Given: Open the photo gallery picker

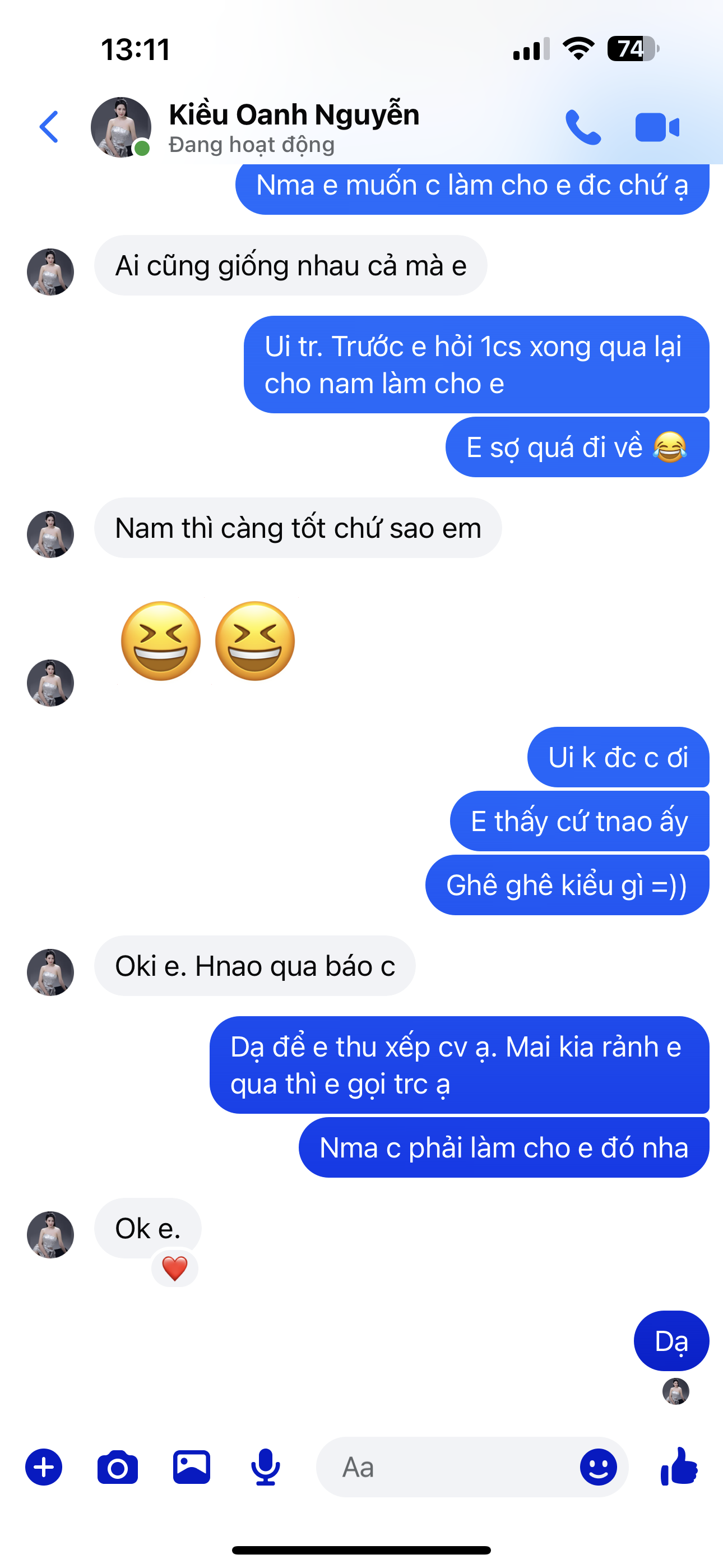Looking at the screenshot, I should 192,1467.
